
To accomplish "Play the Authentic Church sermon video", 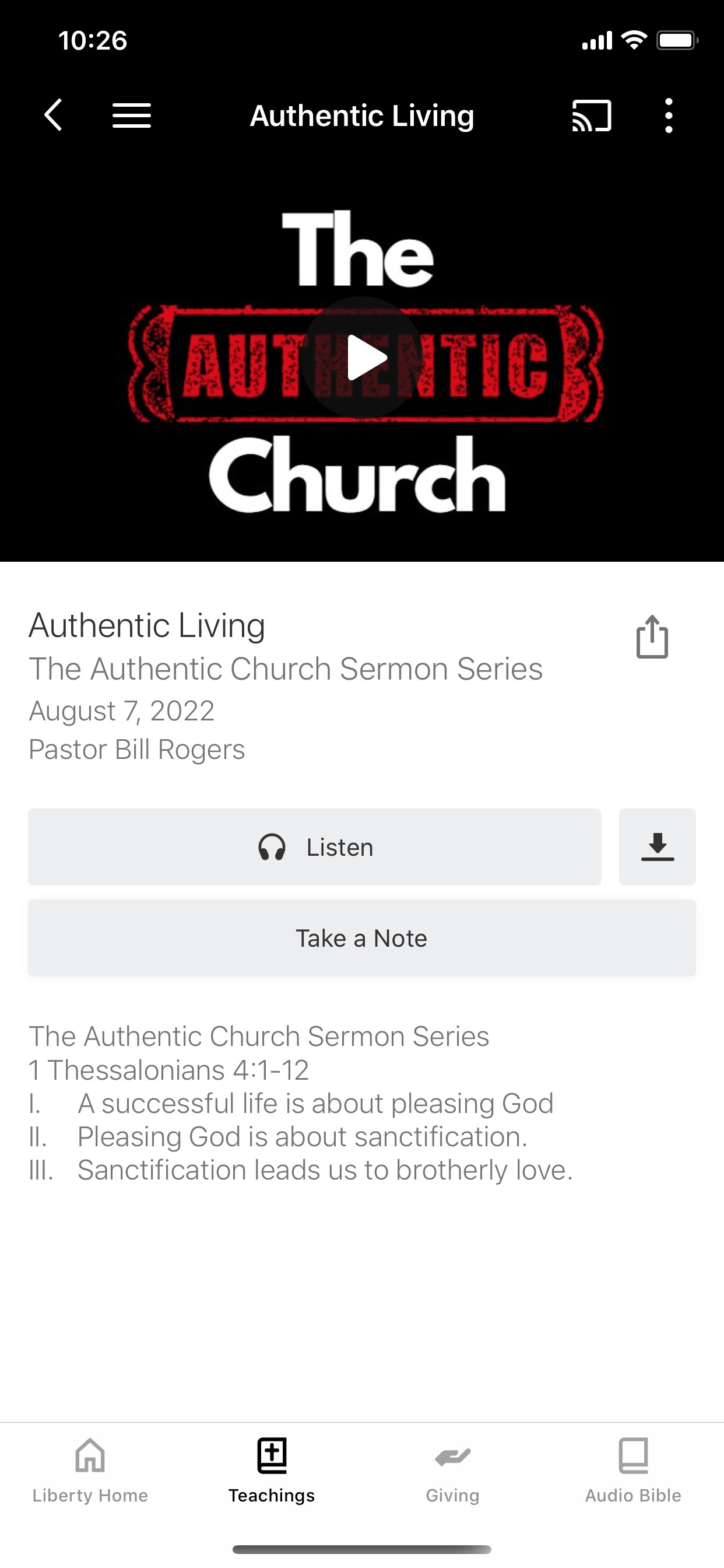I will coord(362,358).
